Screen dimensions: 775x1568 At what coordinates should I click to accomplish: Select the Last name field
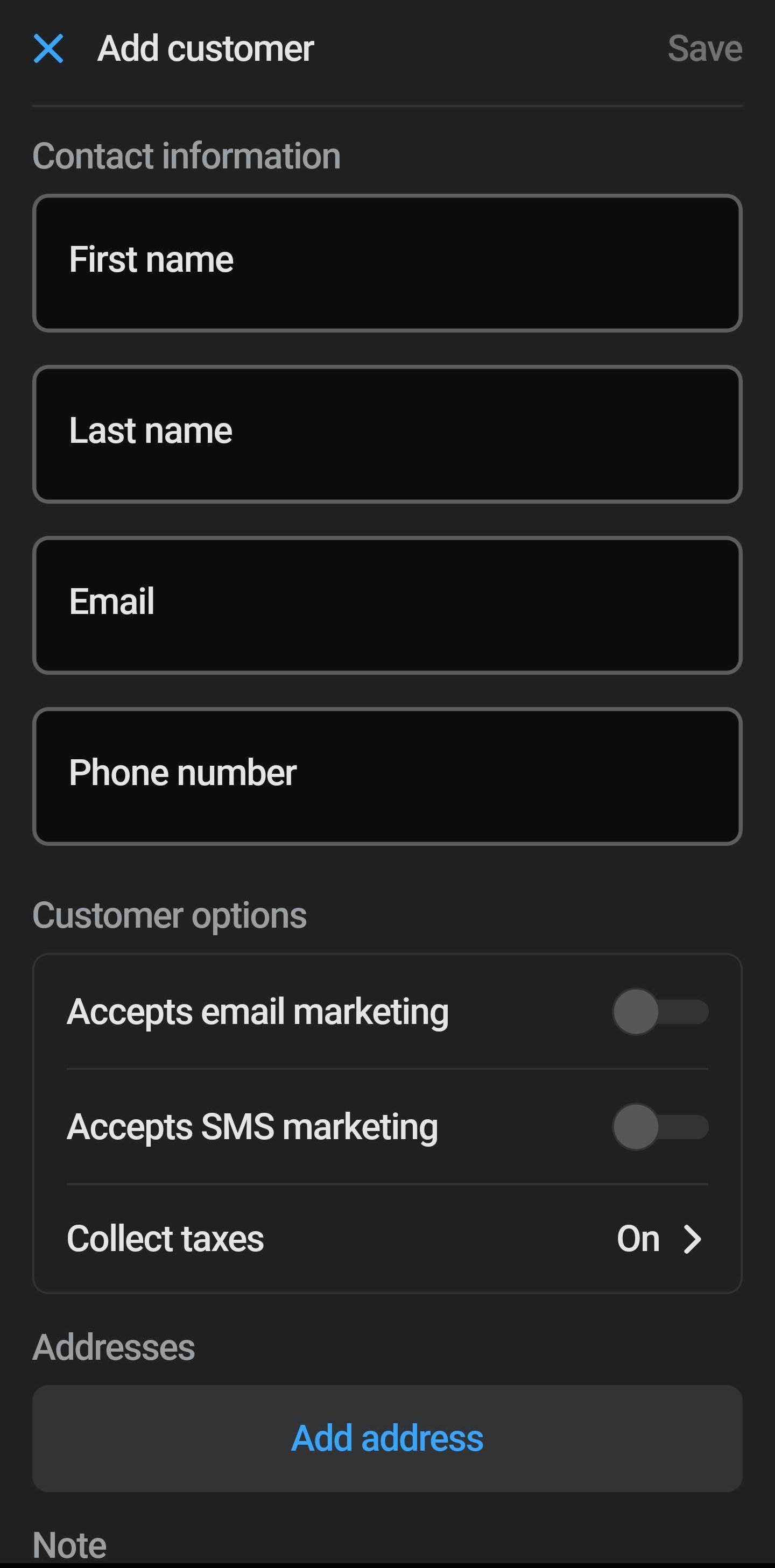(387, 434)
